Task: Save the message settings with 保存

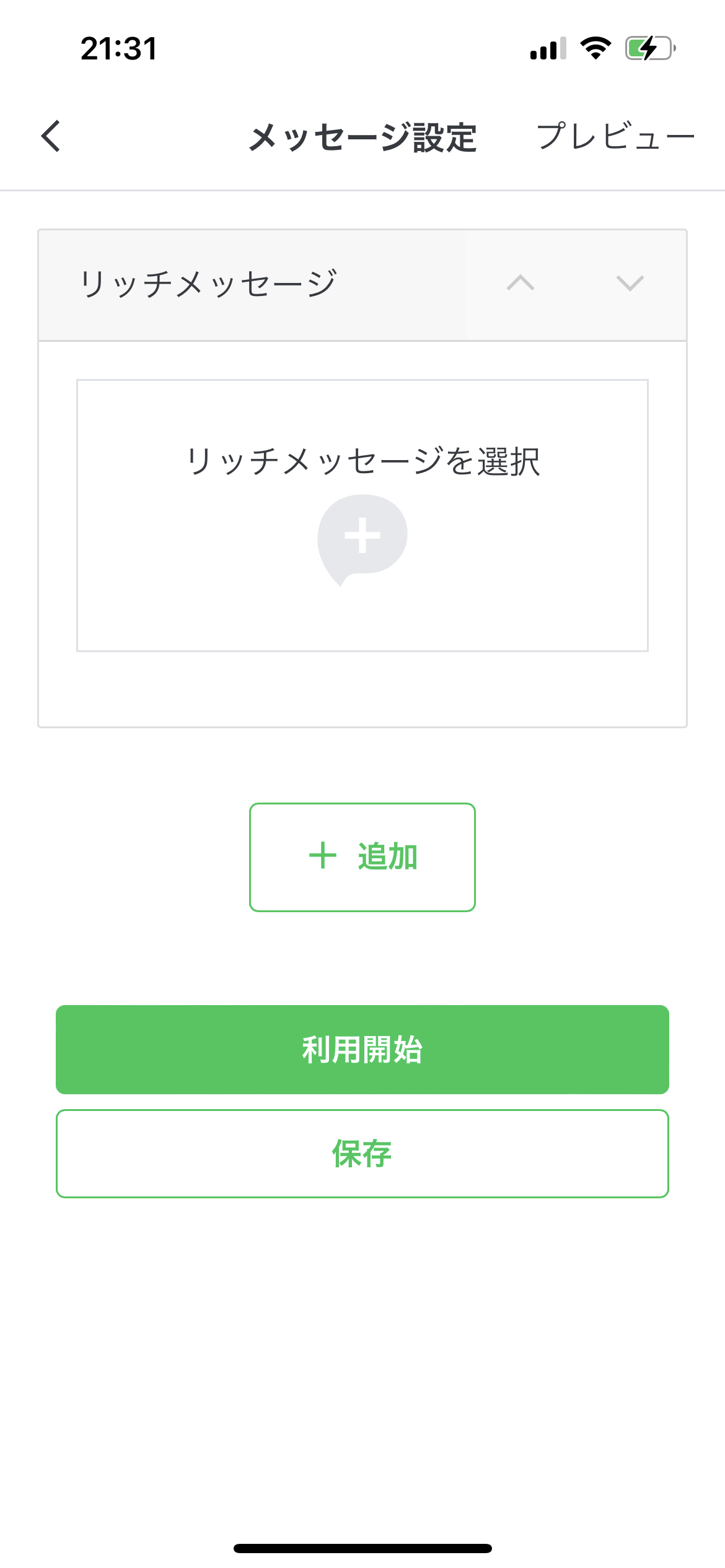Action: click(362, 1154)
